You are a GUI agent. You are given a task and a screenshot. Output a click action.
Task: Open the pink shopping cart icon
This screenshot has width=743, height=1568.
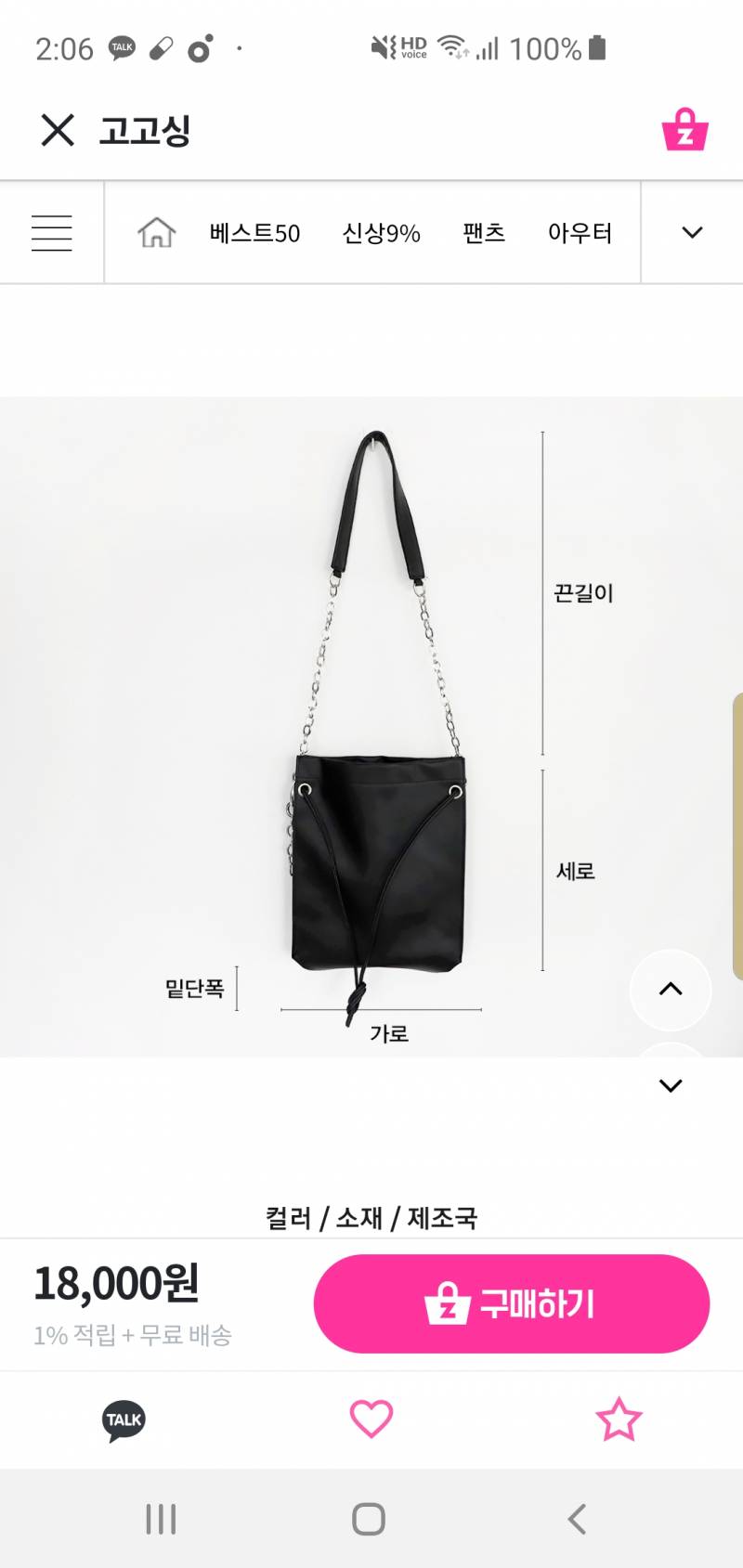[684, 132]
